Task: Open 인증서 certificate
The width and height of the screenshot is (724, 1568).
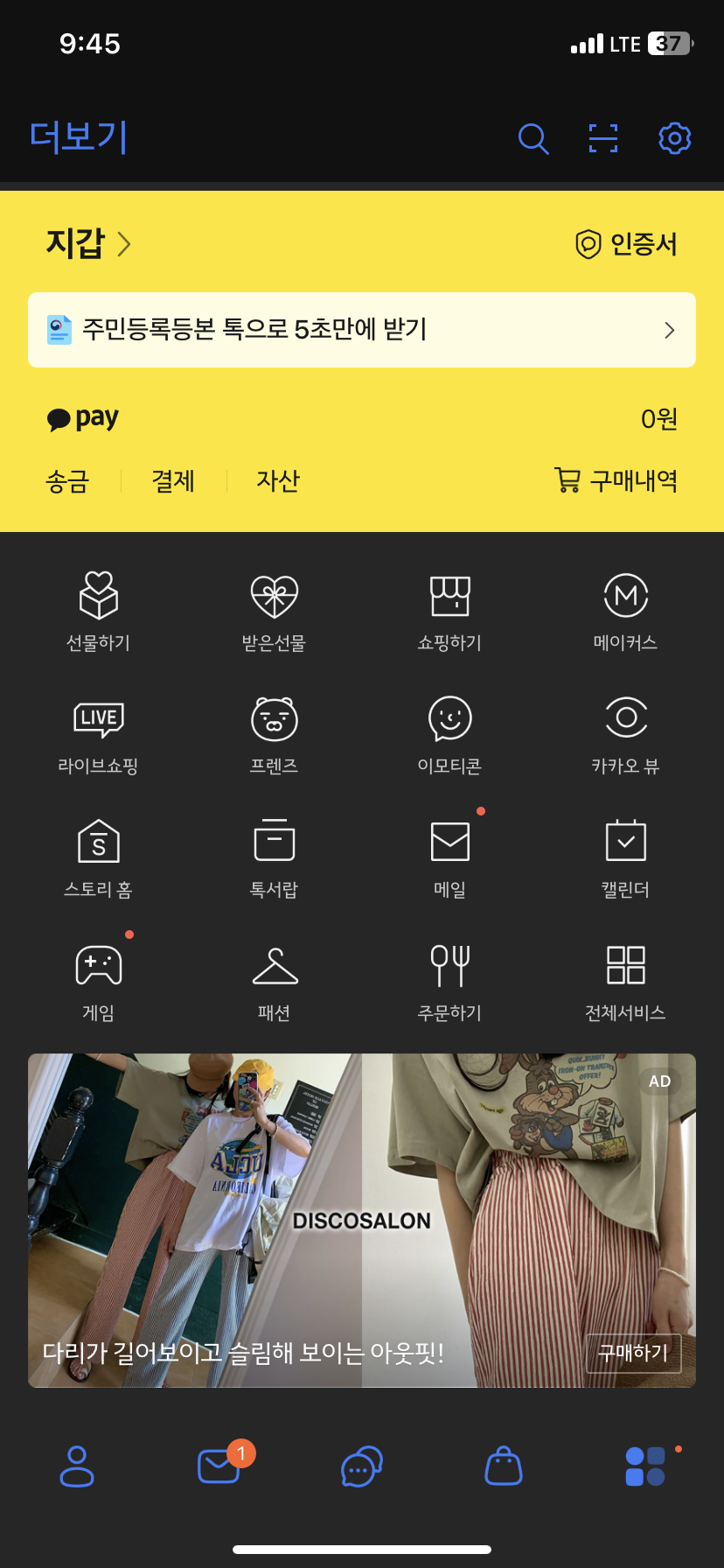Action: click(x=626, y=244)
